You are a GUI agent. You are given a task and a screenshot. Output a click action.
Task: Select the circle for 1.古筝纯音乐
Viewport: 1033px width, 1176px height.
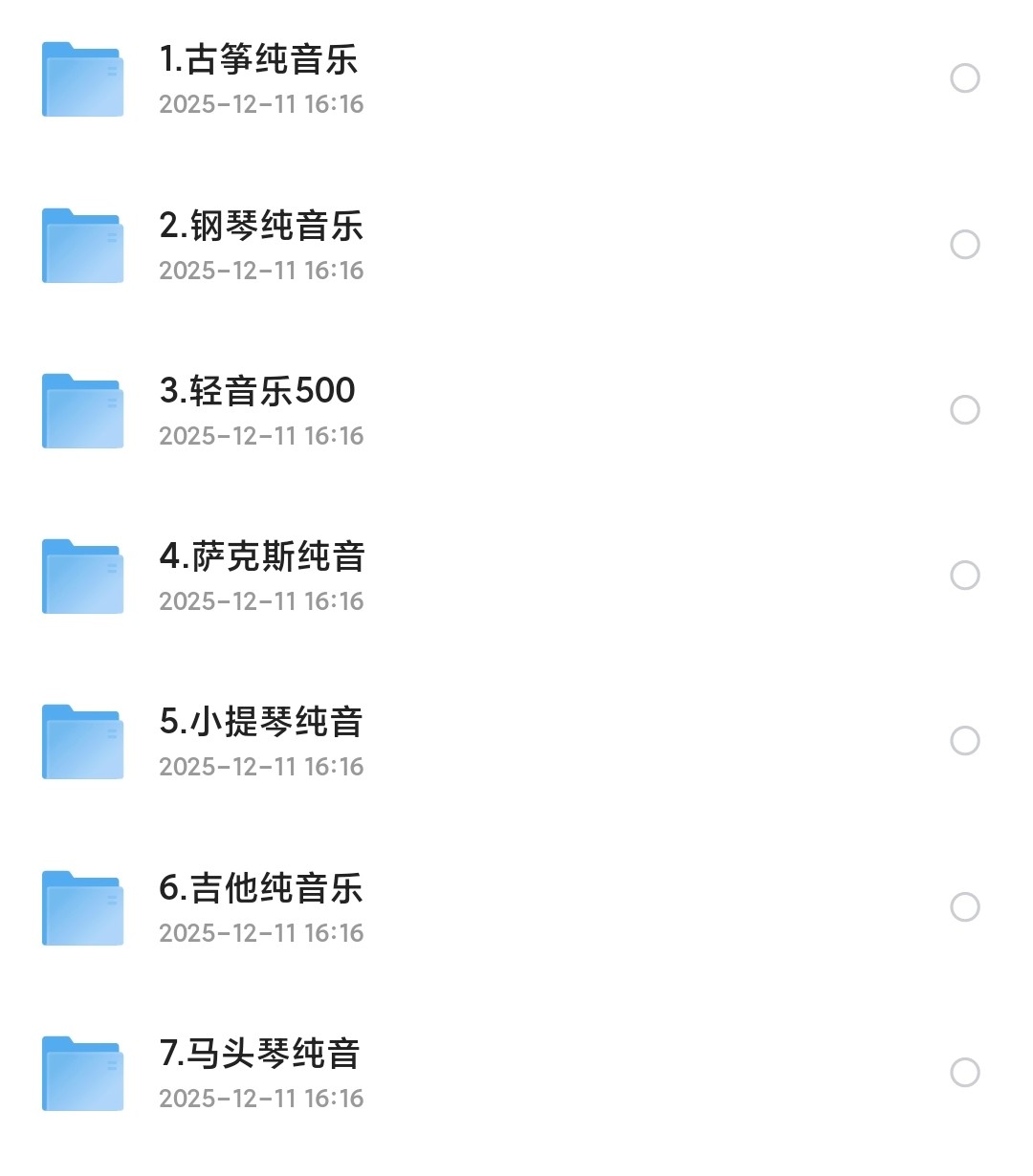[x=965, y=78]
